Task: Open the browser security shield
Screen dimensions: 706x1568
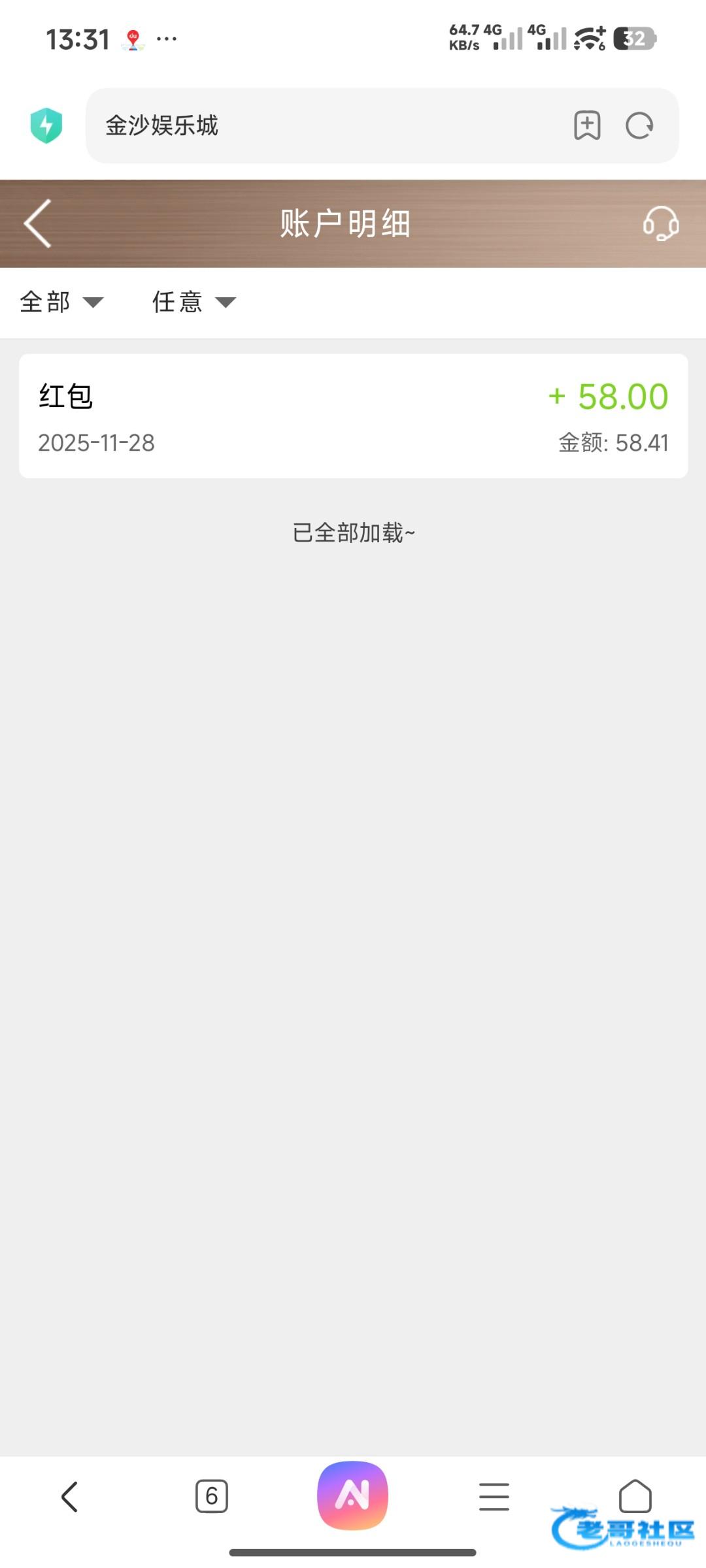Action: coord(46,125)
